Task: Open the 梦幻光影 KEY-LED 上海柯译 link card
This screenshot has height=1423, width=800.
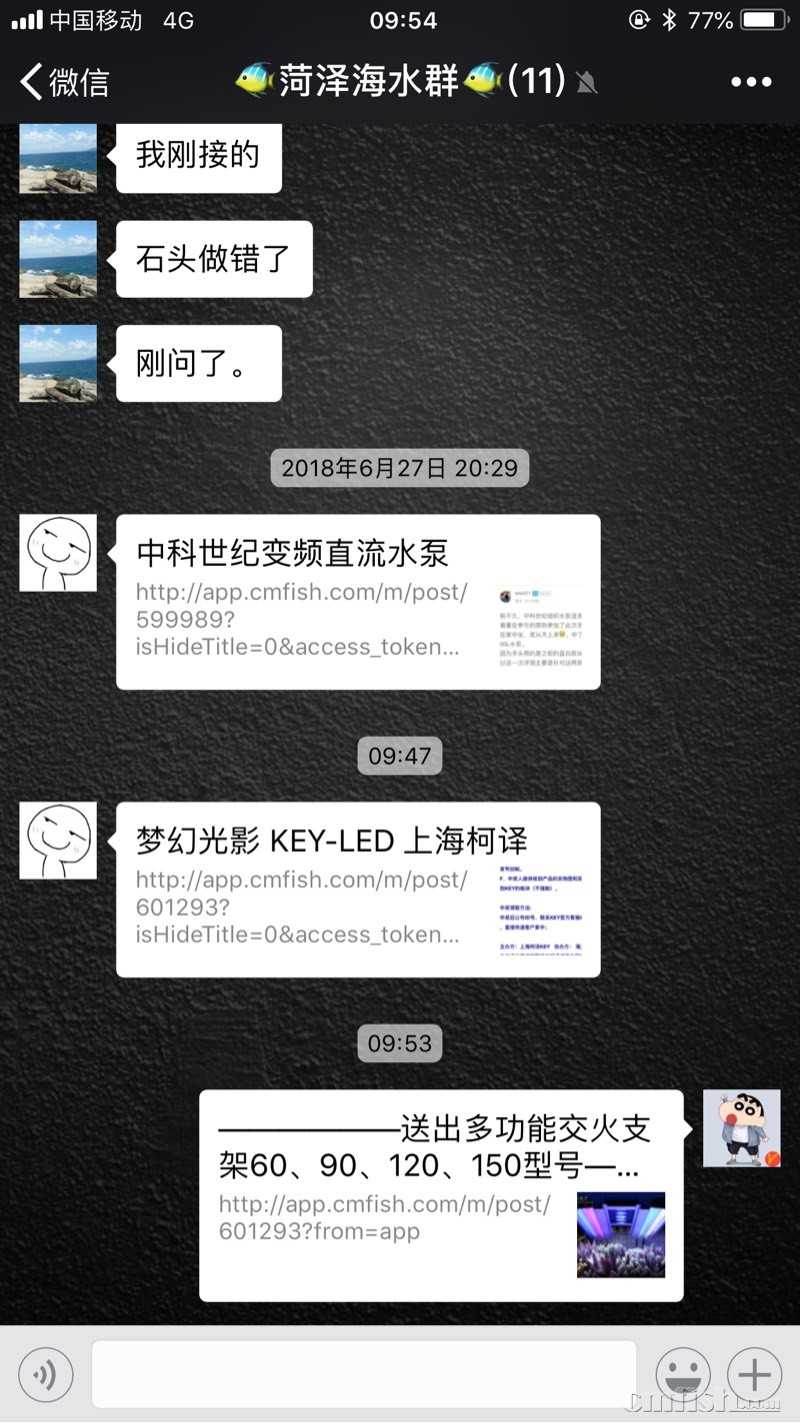Action: 358,889
